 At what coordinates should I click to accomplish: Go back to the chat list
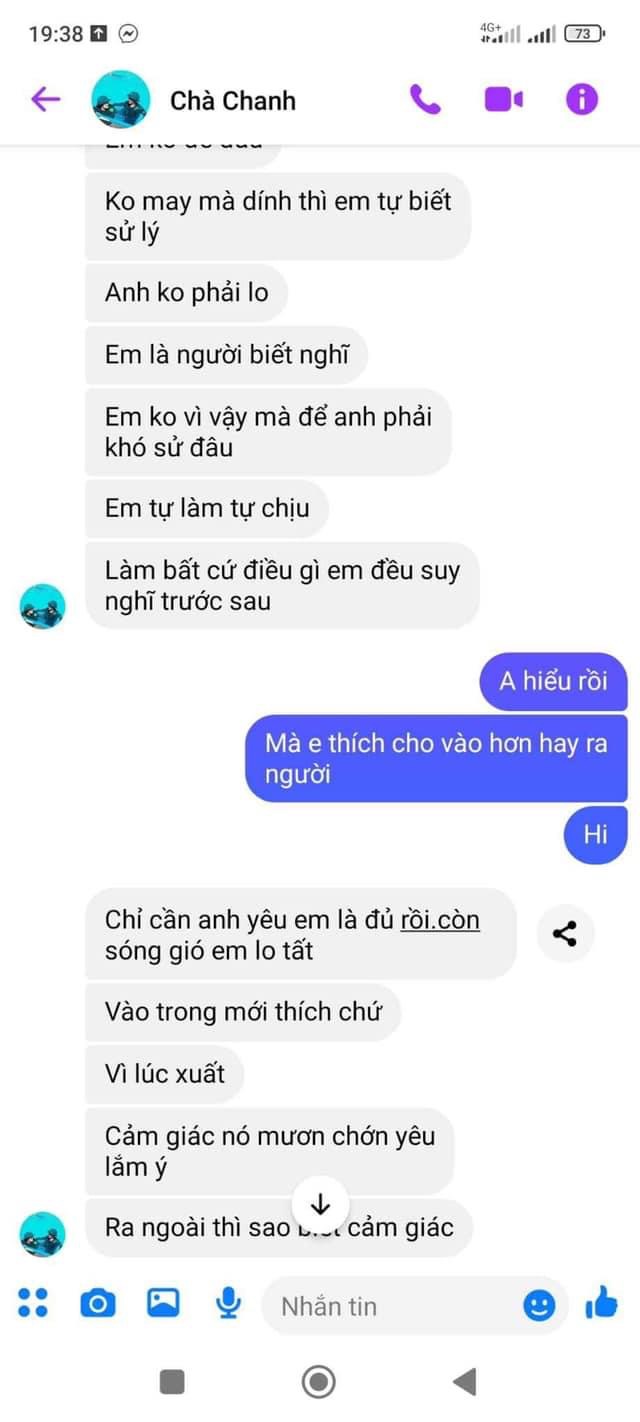45,99
